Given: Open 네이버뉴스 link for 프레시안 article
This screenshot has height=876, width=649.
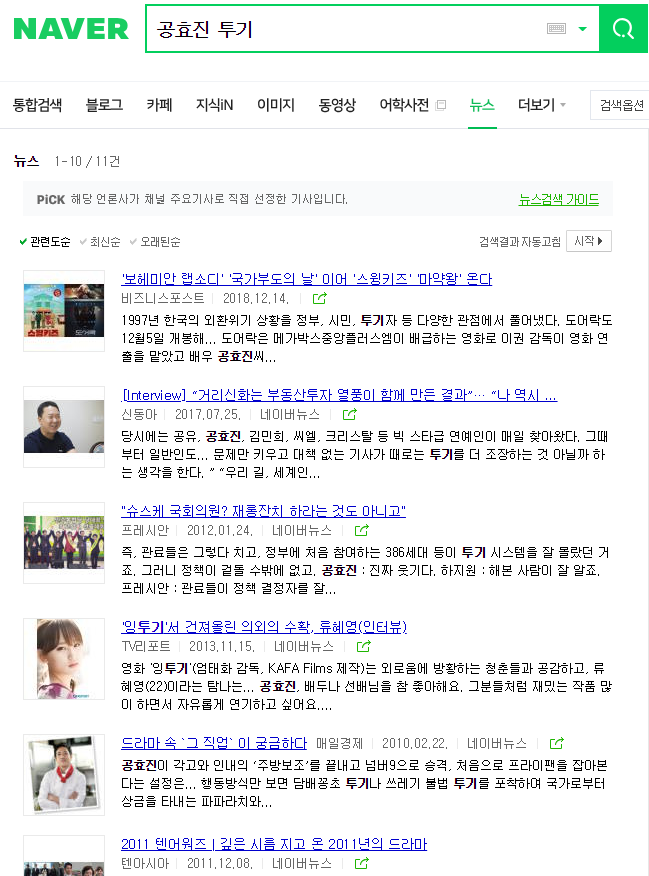Looking at the screenshot, I should click(x=303, y=530).
